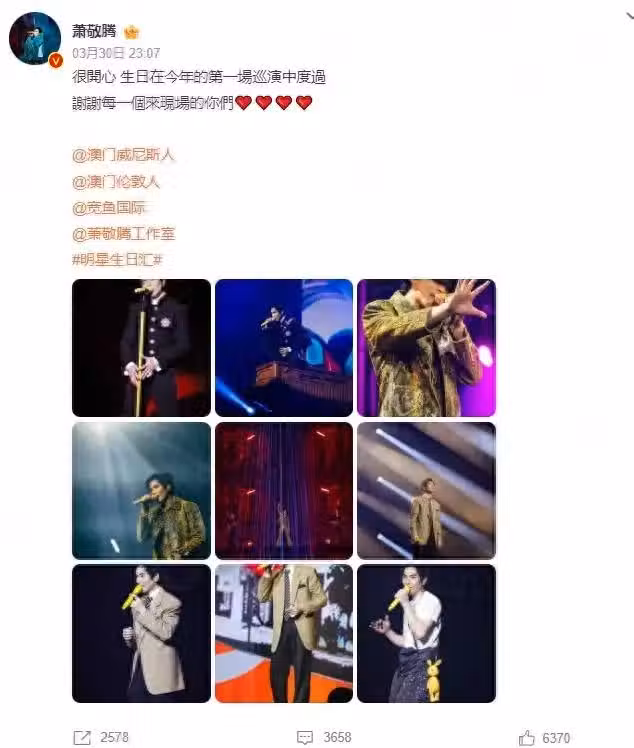Viewport: 634px width, 748px height.
Task: View photo of blue-lit stage with podium
Action: pyautogui.click(x=284, y=347)
